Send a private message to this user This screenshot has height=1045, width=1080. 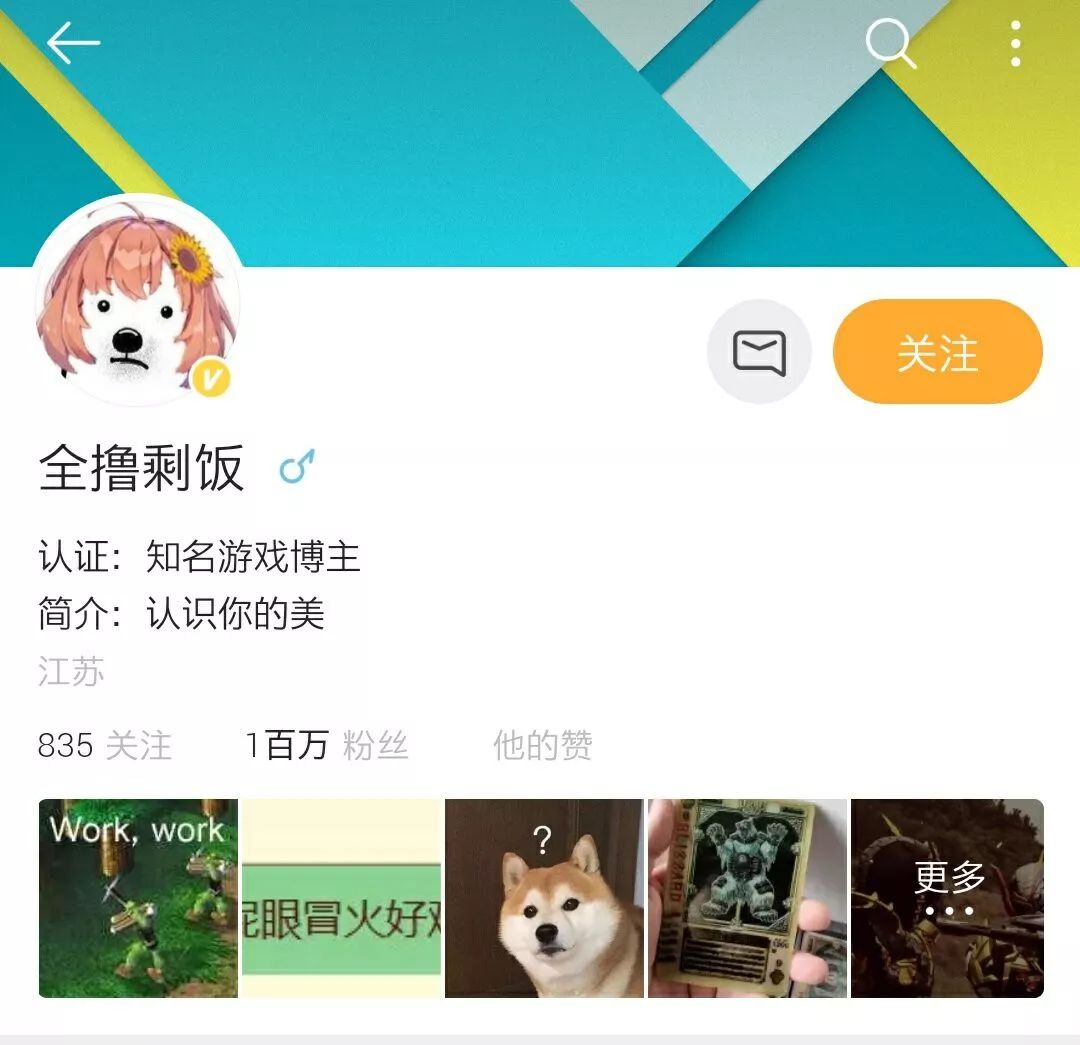[x=759, y=352]
